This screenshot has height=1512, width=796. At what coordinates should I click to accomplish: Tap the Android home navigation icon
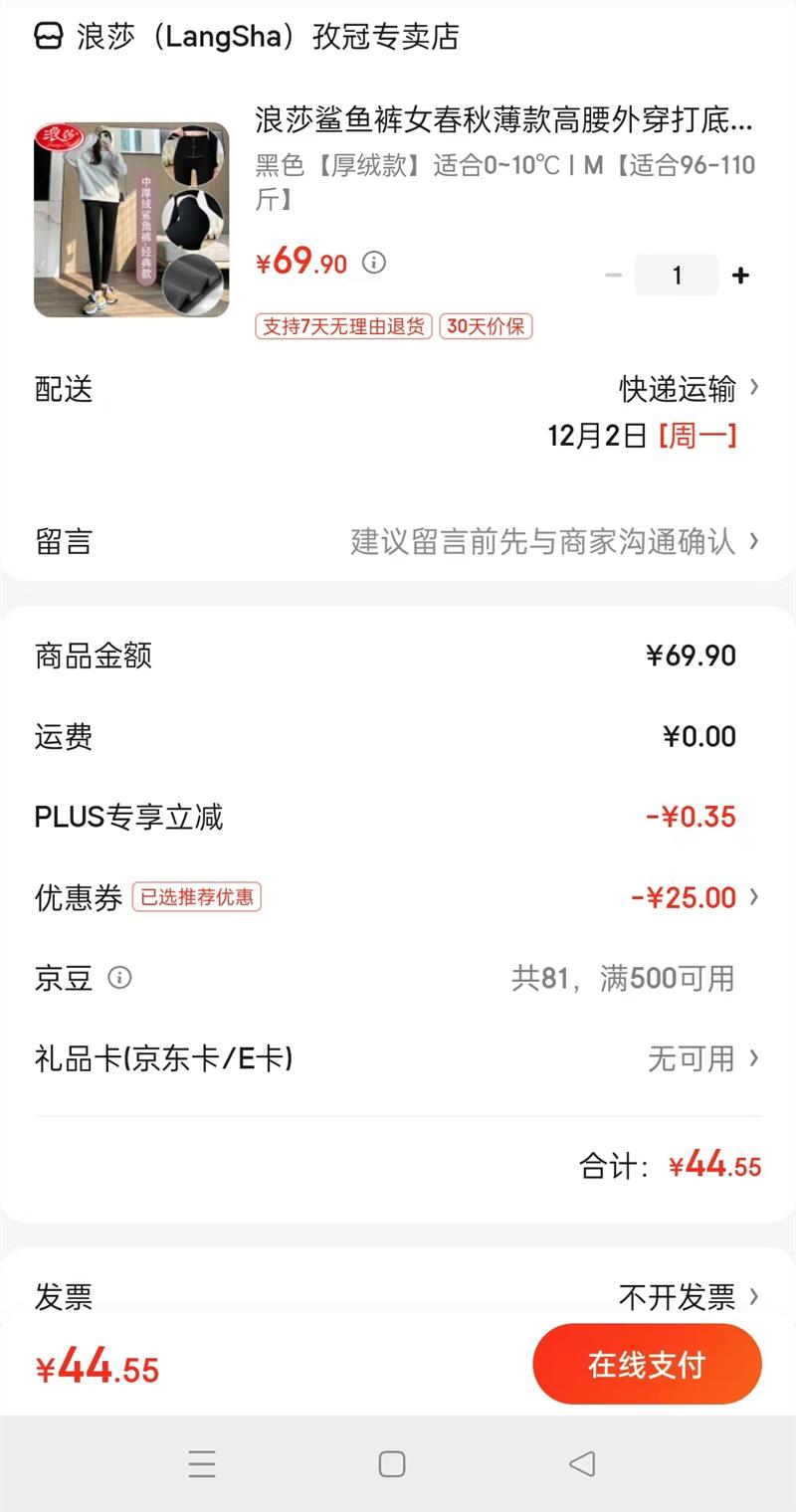[391, 1463]
